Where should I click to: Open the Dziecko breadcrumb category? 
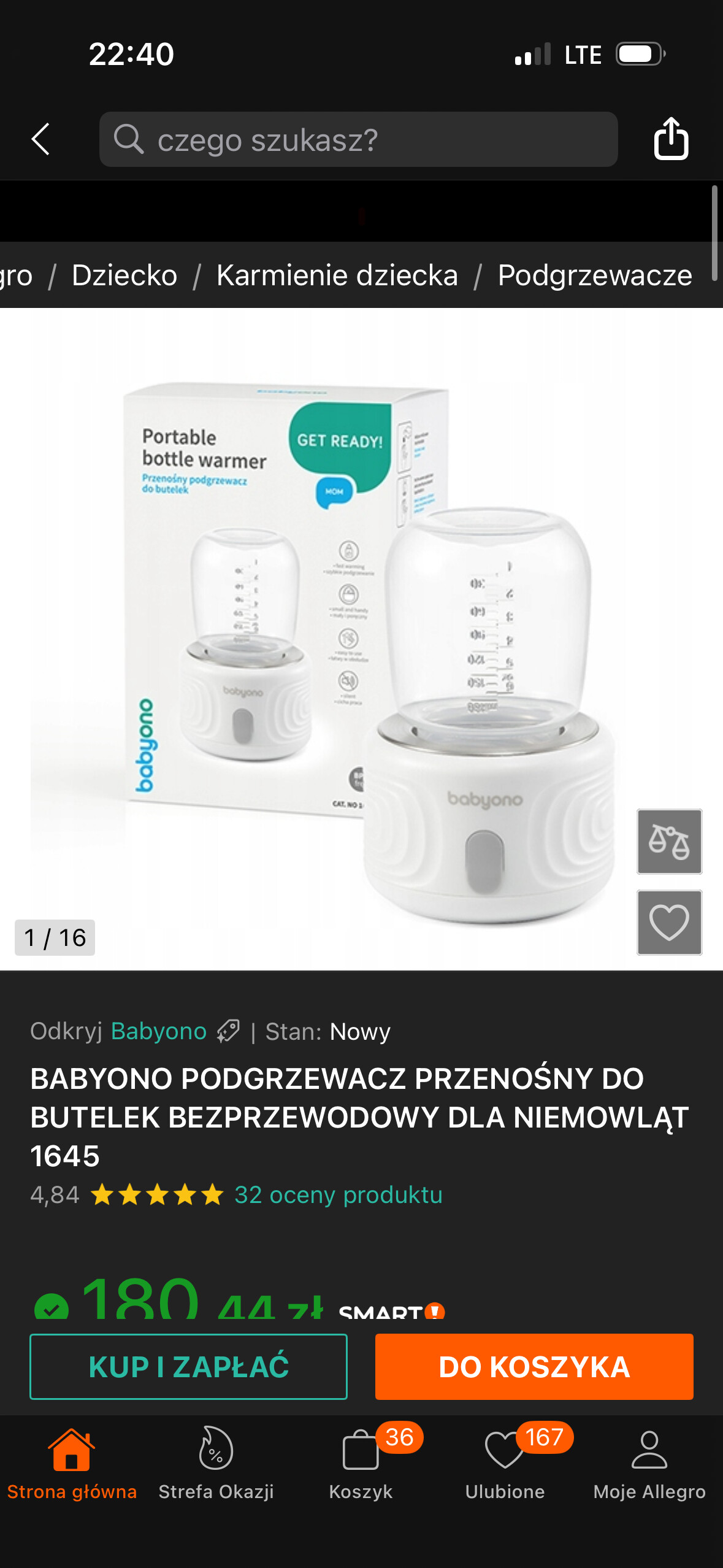pyautogui.click(x=124, y=275)
